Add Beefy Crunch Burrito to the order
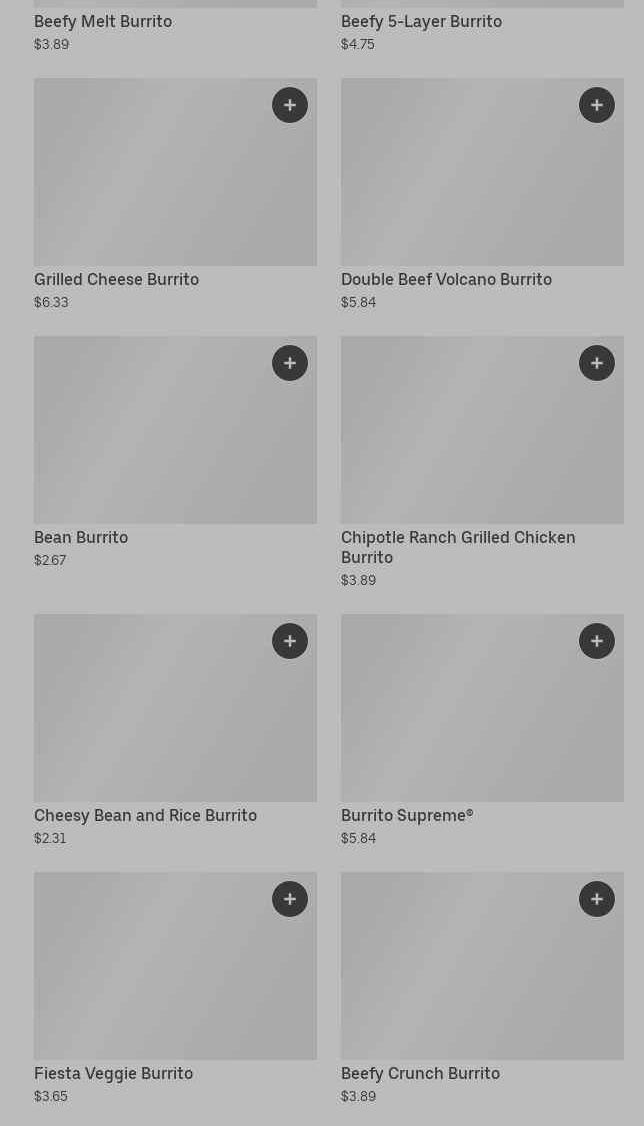 pos(597,899)
